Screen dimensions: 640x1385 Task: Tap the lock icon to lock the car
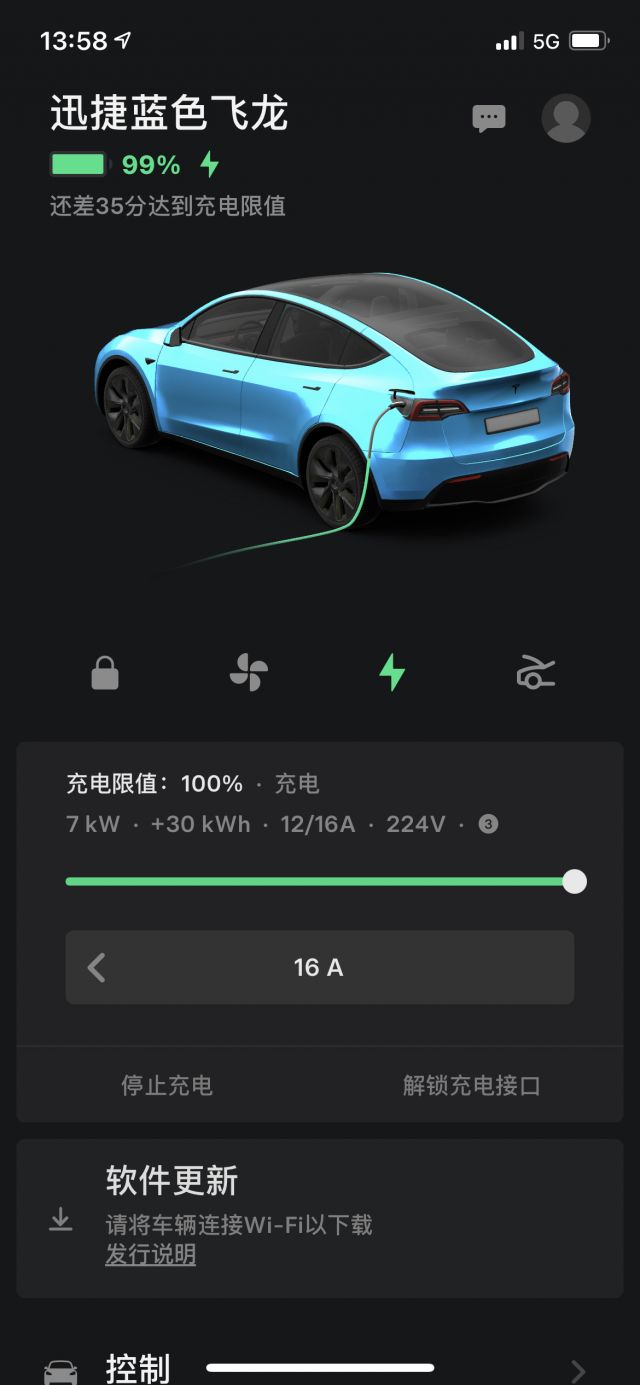click(105, 674)
